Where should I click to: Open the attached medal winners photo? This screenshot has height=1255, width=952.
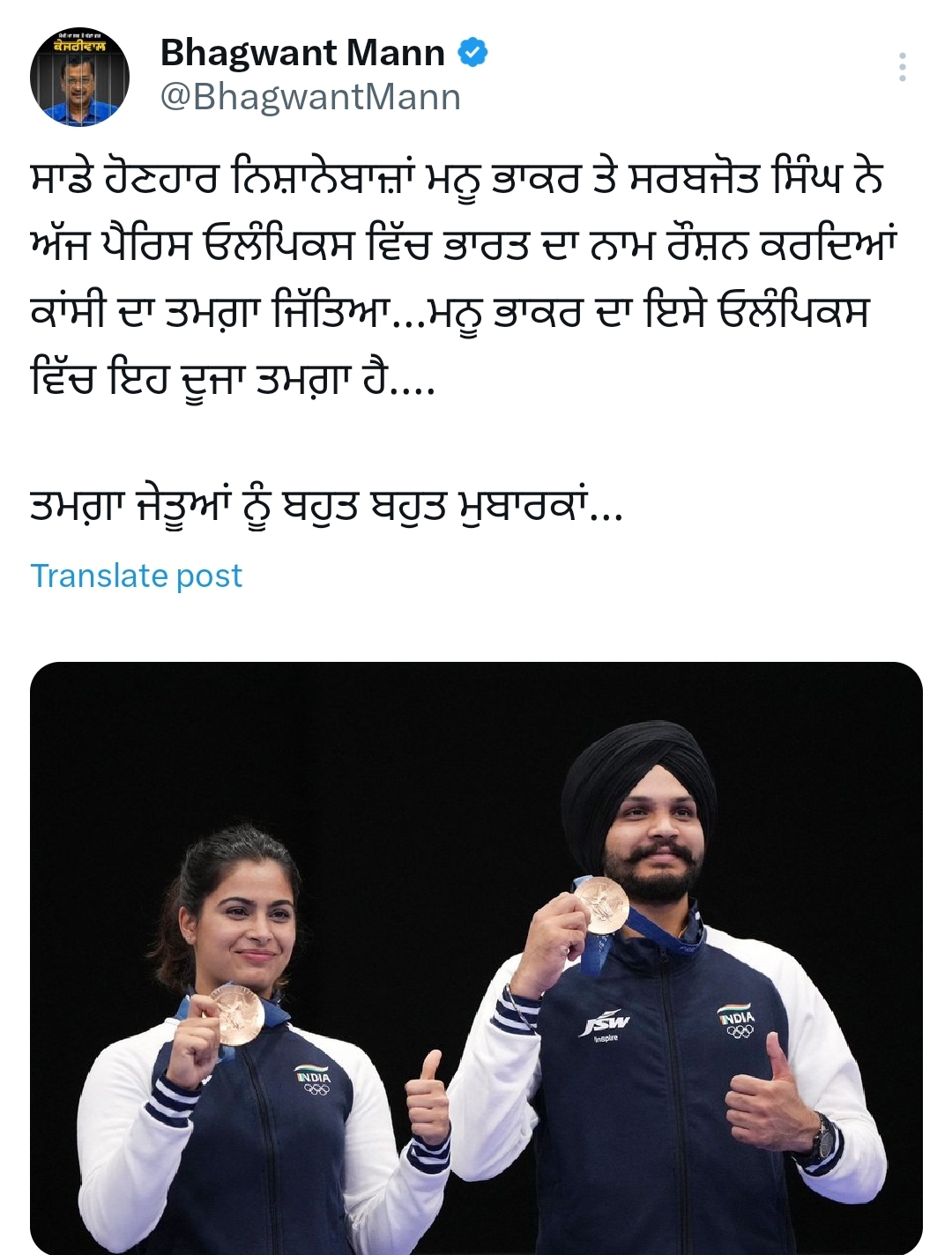click(x=476, y=956)
